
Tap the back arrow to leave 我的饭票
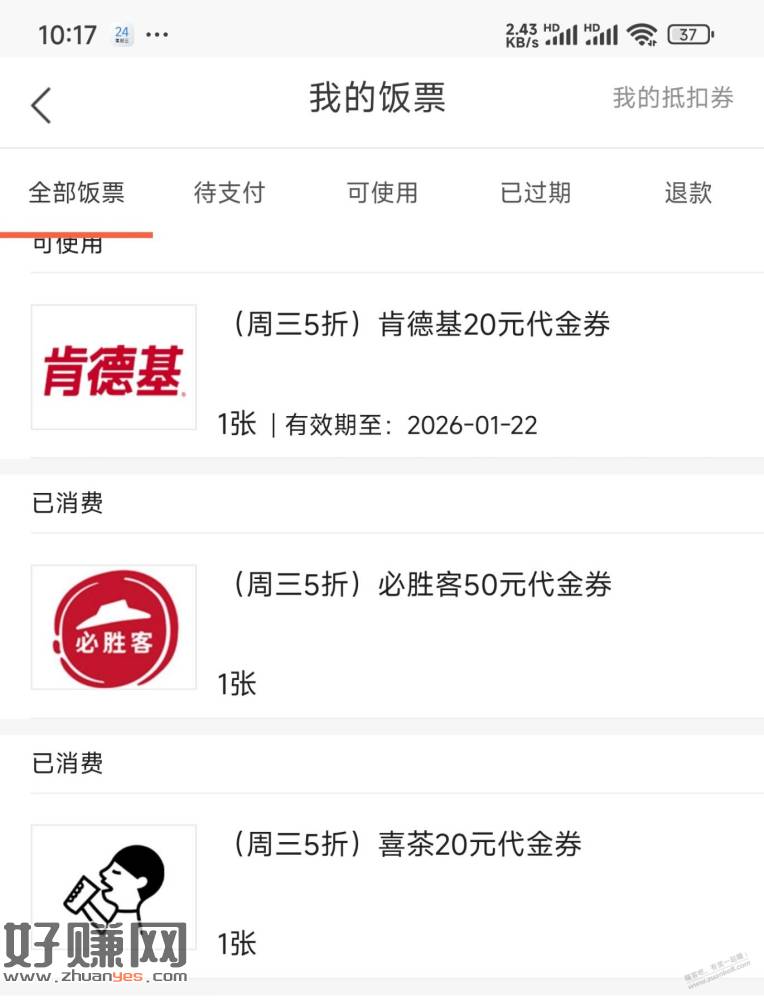(x=40, y=102)
